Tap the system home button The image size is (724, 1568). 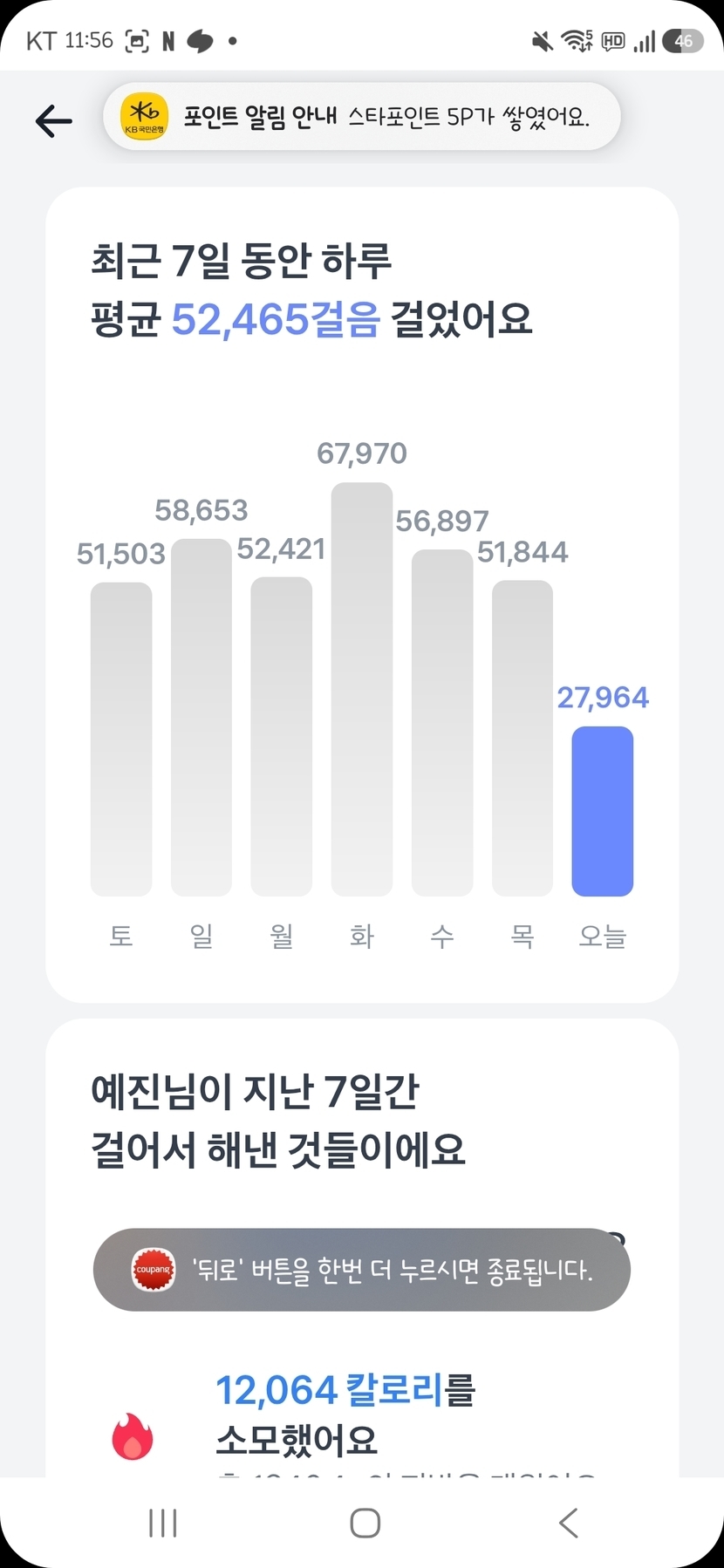tap(365, 1523)
